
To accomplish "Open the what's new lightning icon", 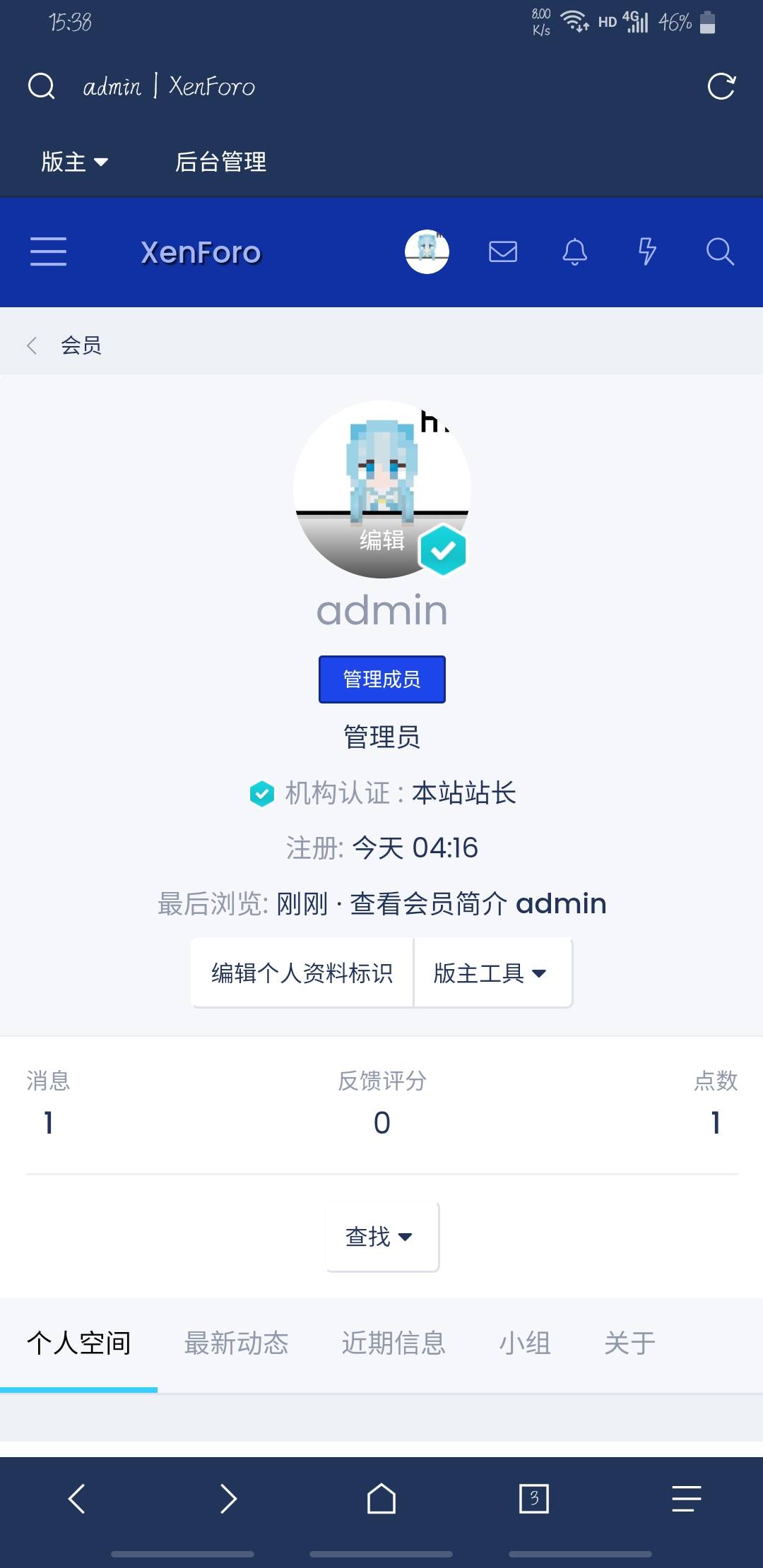I will point(647,251).
